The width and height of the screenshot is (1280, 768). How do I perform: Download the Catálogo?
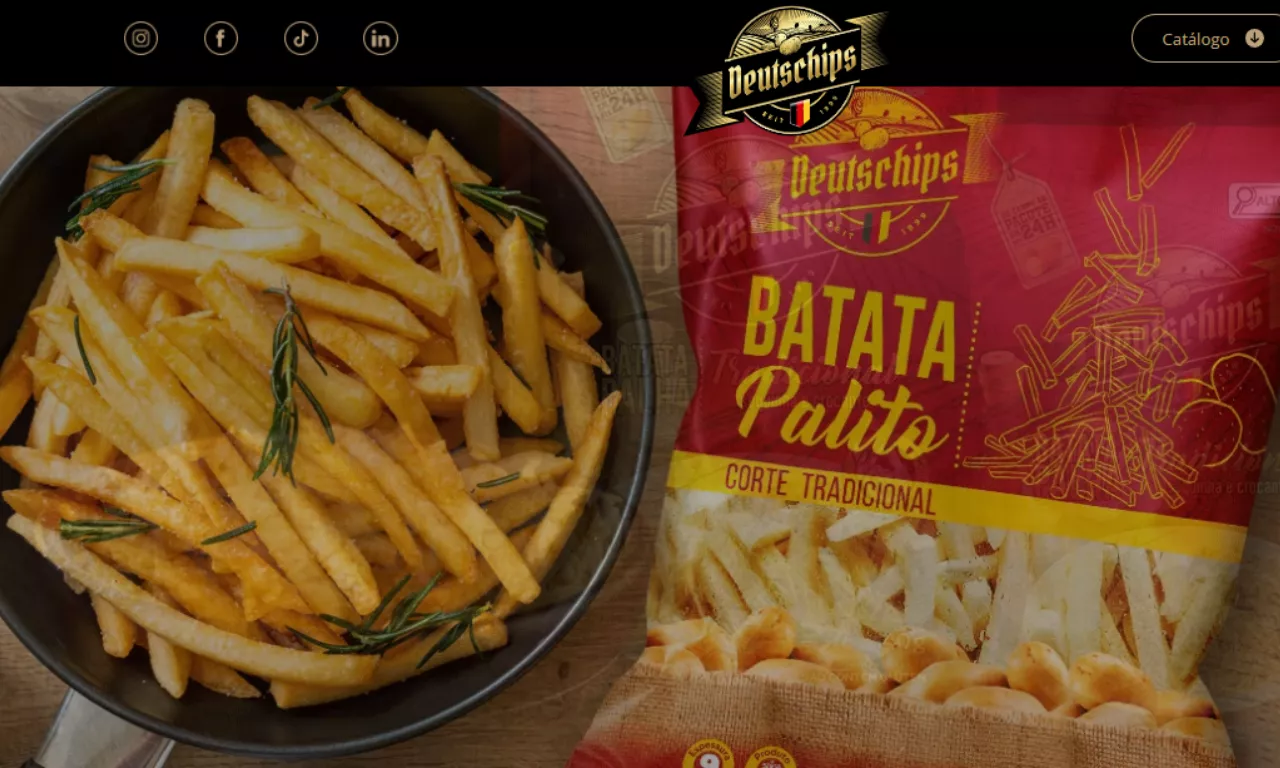1210,39
